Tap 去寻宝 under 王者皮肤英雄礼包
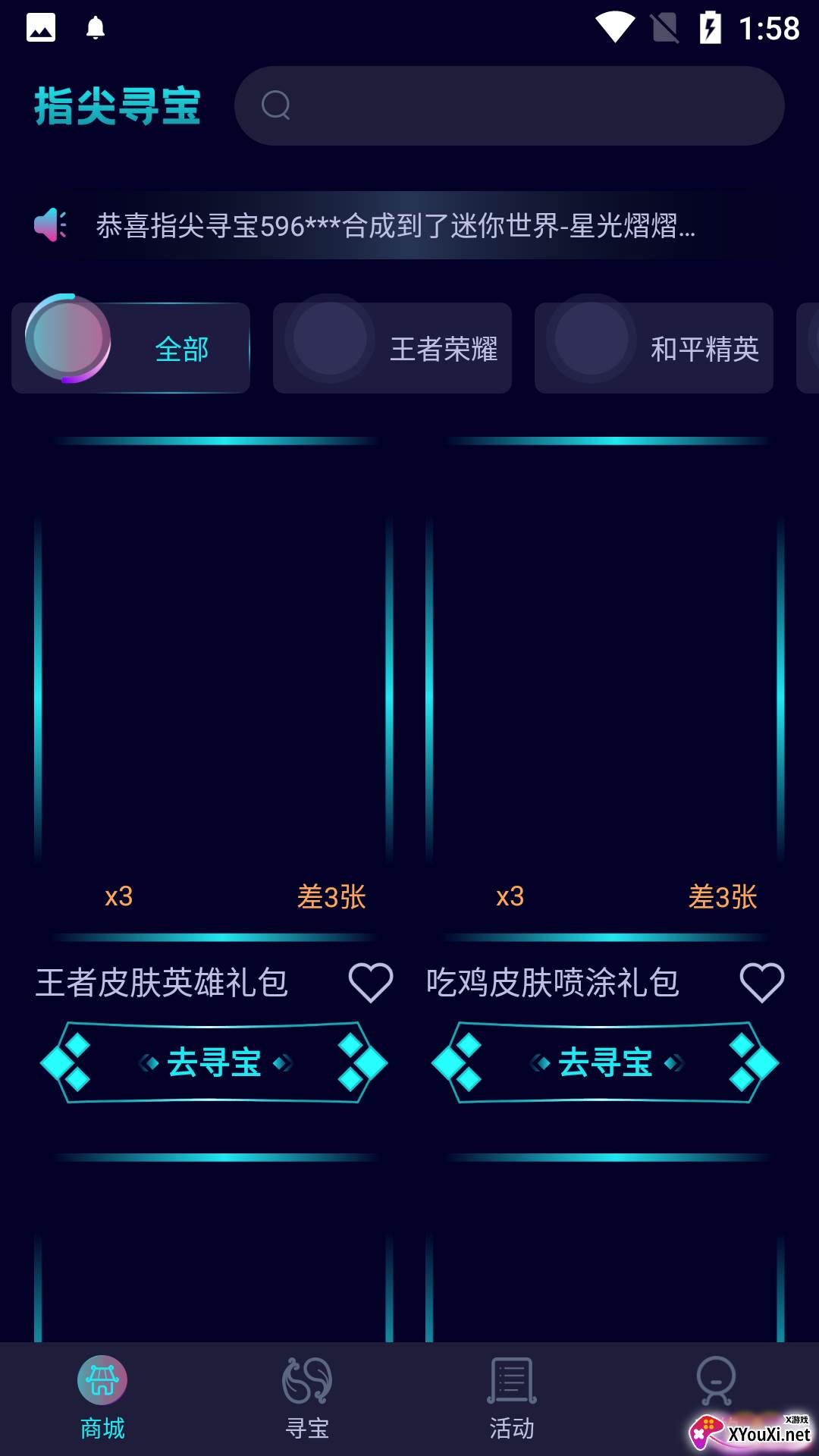 click(214, 1062)
